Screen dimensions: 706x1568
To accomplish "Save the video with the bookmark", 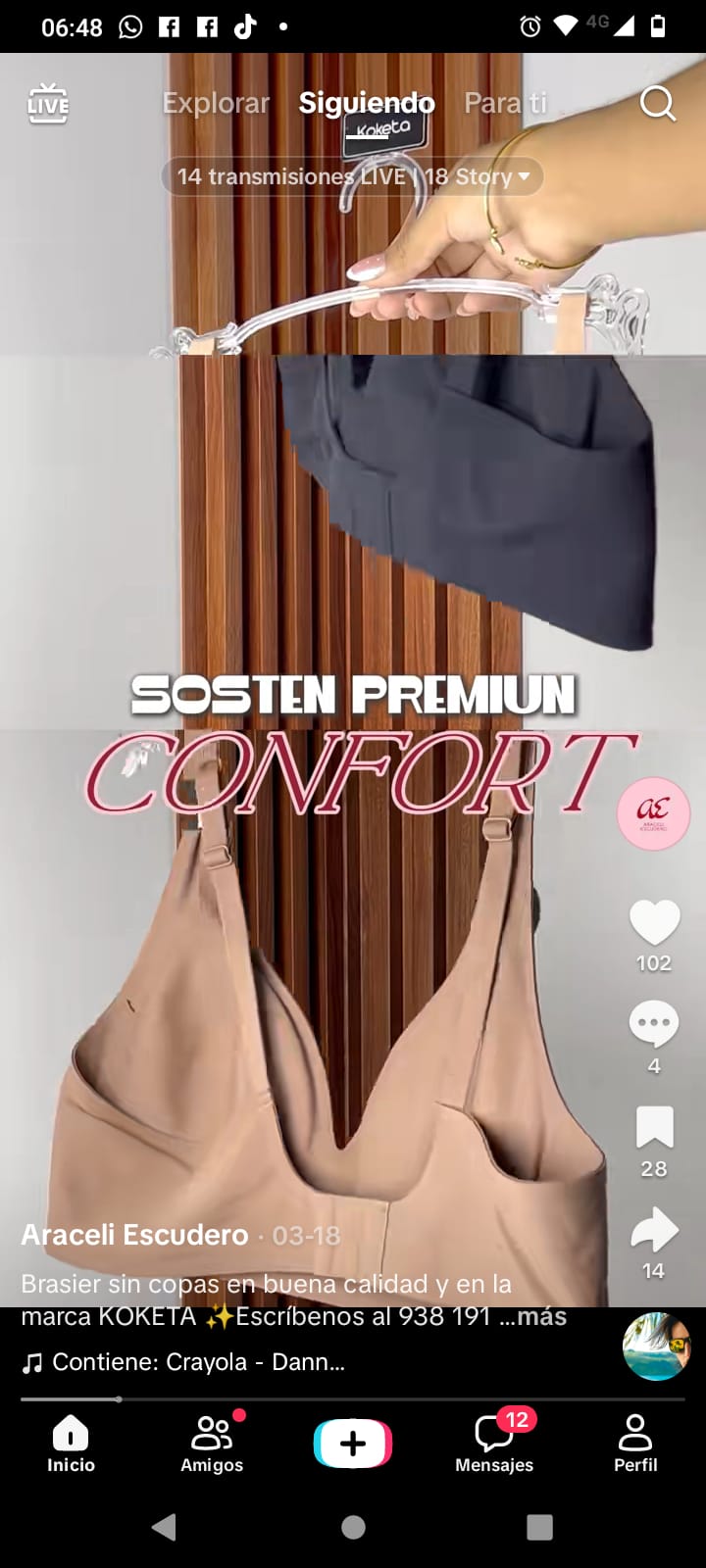I will point(654,1128).
